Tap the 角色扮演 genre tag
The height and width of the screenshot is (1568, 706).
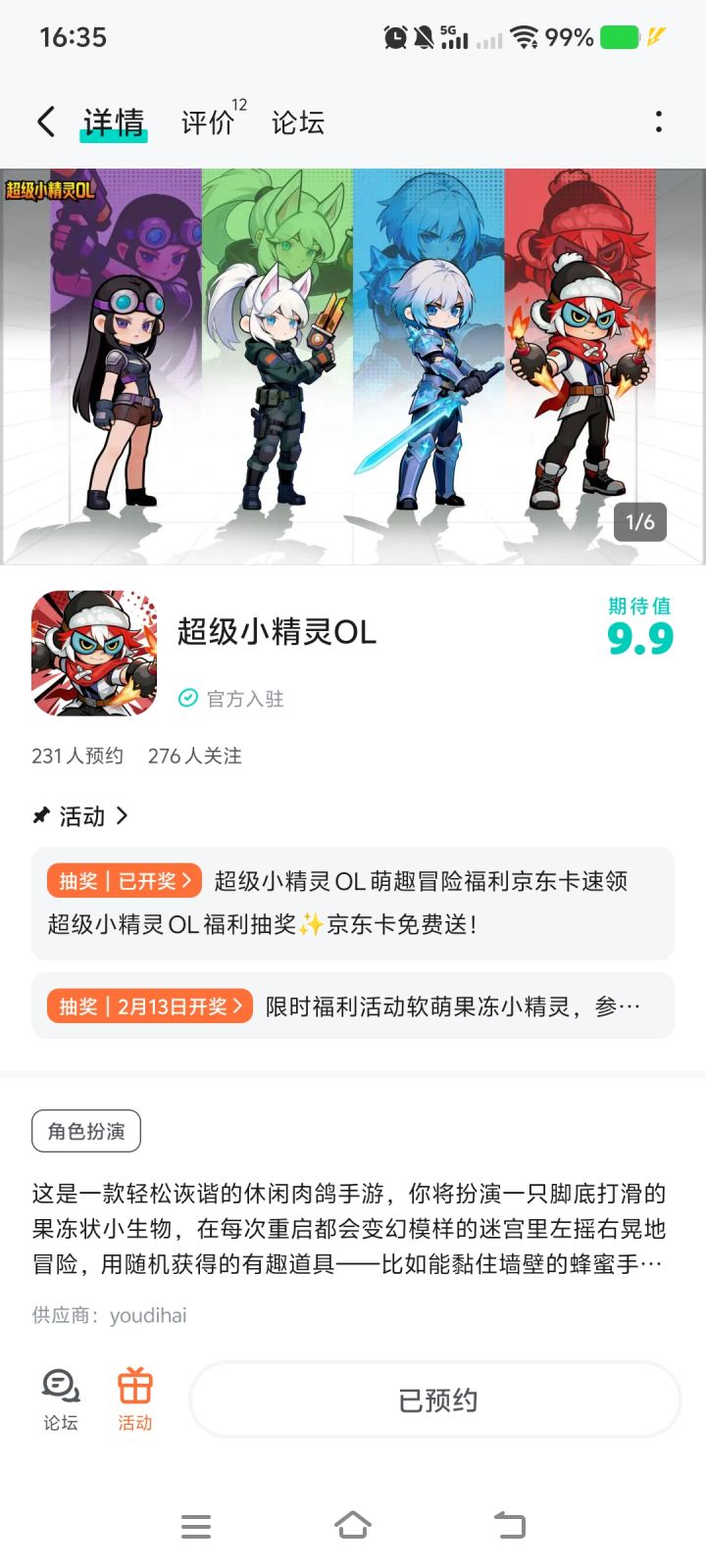[x=85, y=1130]
